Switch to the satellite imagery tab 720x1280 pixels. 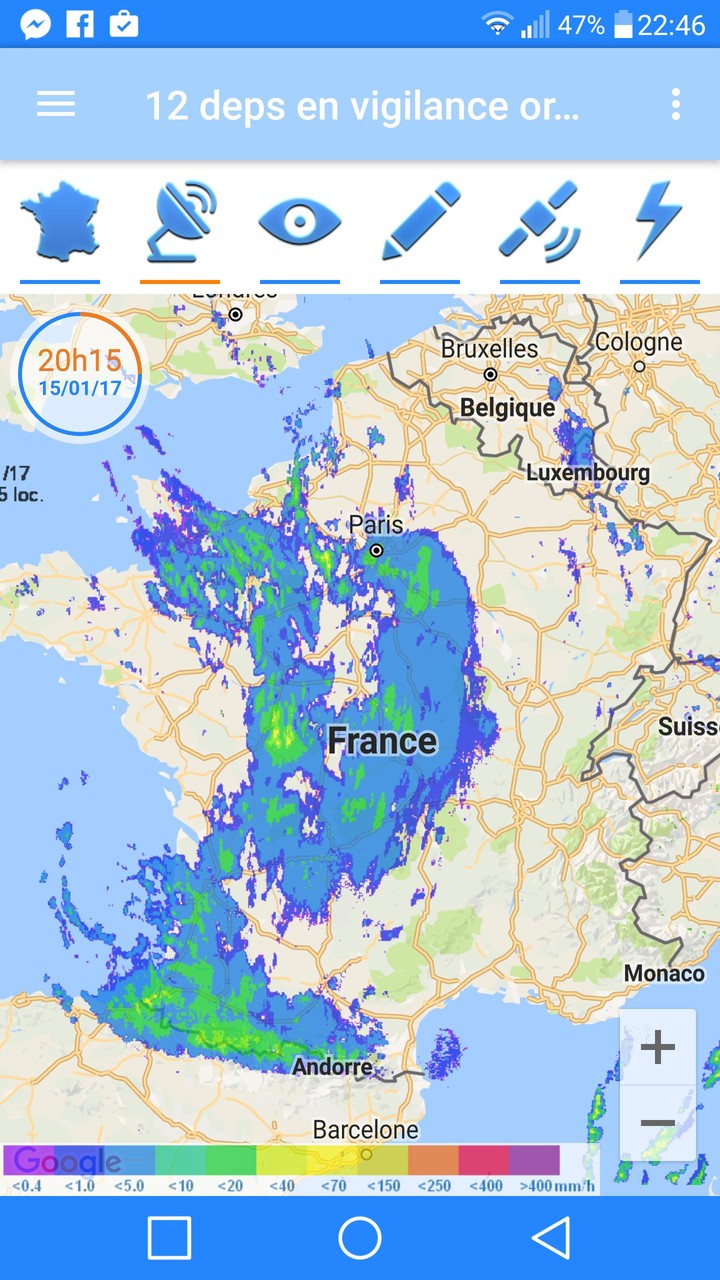click(540, 224)
